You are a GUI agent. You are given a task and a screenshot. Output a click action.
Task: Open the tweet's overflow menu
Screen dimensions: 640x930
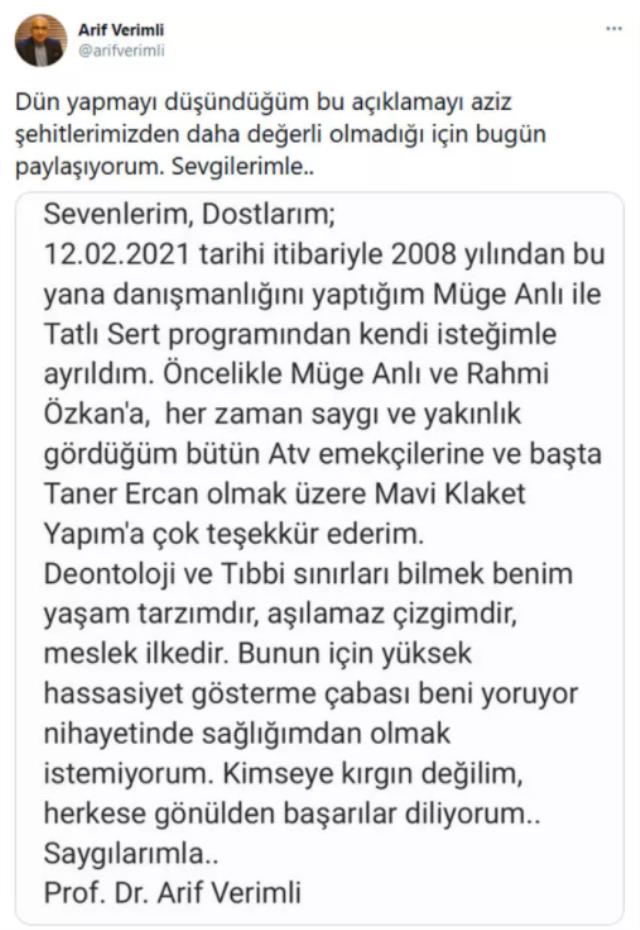613,30
